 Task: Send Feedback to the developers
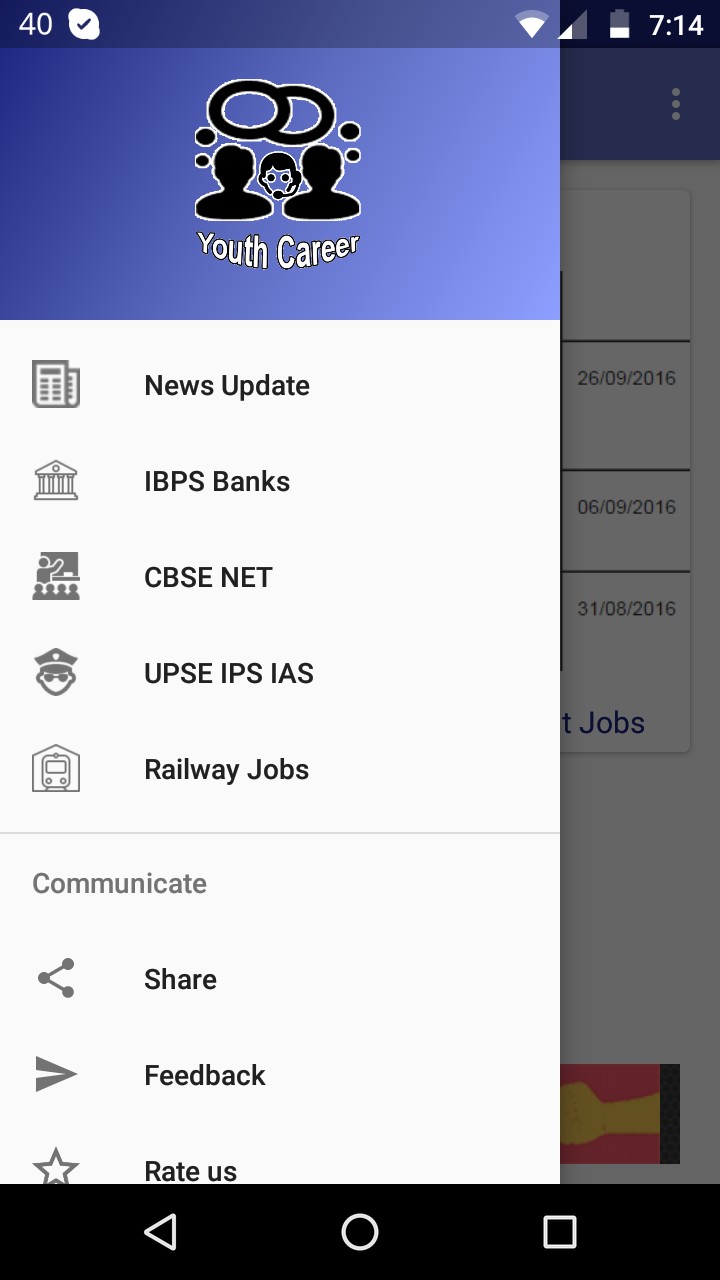coord(204,1076)
